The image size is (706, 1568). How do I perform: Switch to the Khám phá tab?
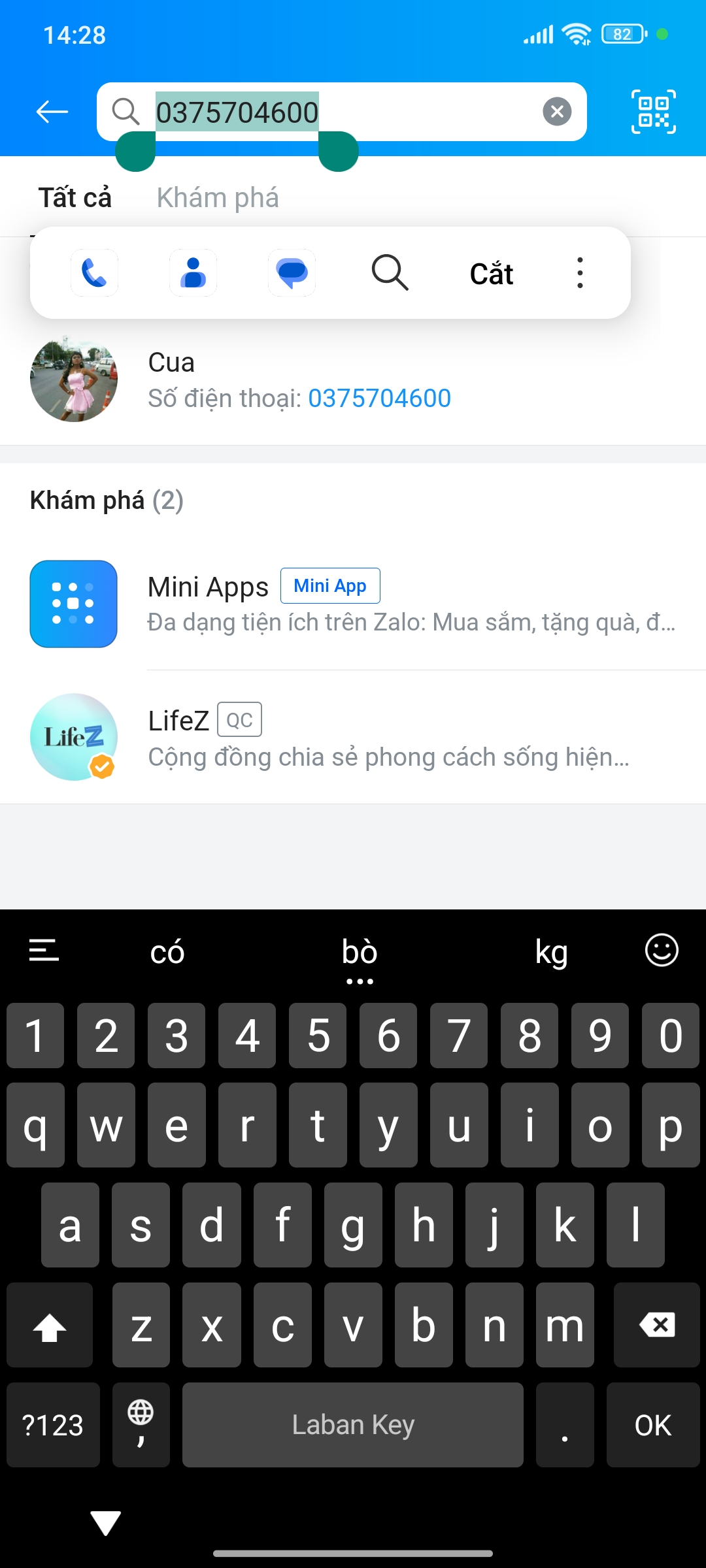pyautogui.click(x=218, y=197)
